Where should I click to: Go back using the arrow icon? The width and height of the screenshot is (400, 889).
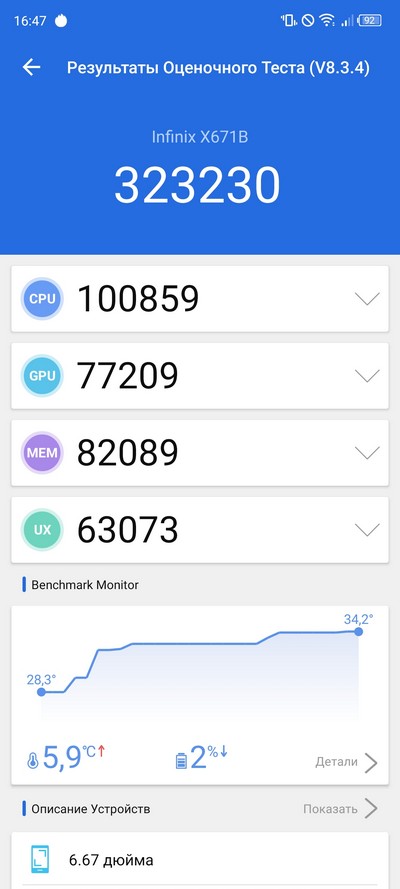click(31, 67)
